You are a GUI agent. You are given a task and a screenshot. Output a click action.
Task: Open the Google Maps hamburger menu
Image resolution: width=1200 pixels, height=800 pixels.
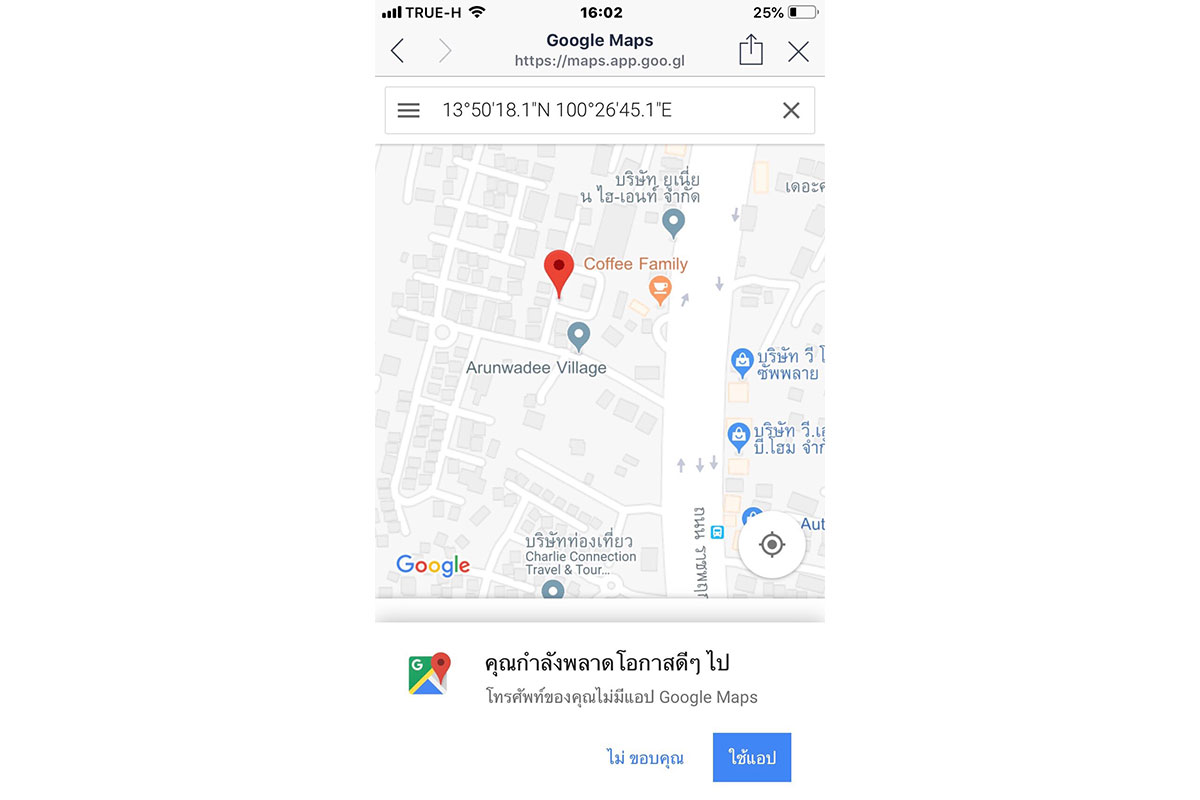[409, 110]
